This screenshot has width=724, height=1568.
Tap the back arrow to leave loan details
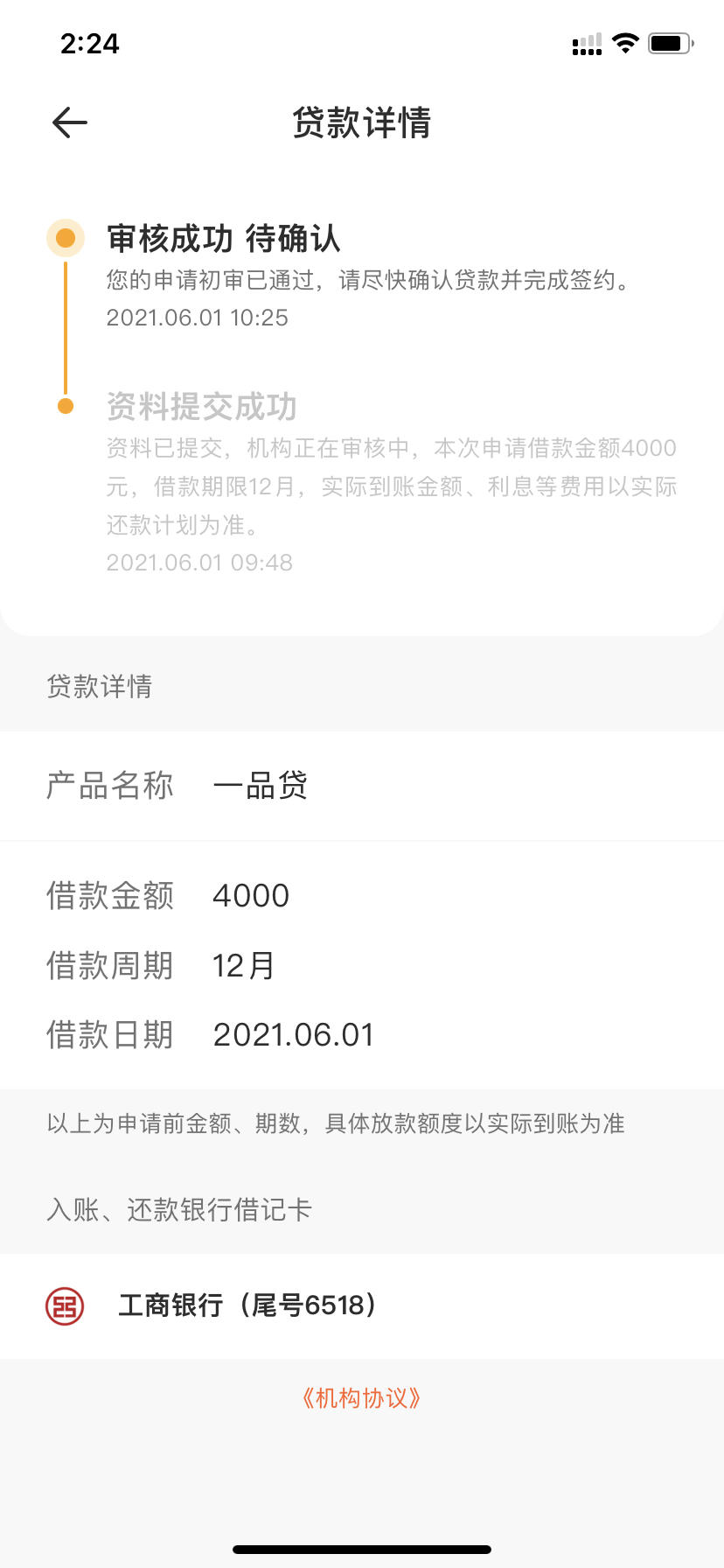(68, 122)
